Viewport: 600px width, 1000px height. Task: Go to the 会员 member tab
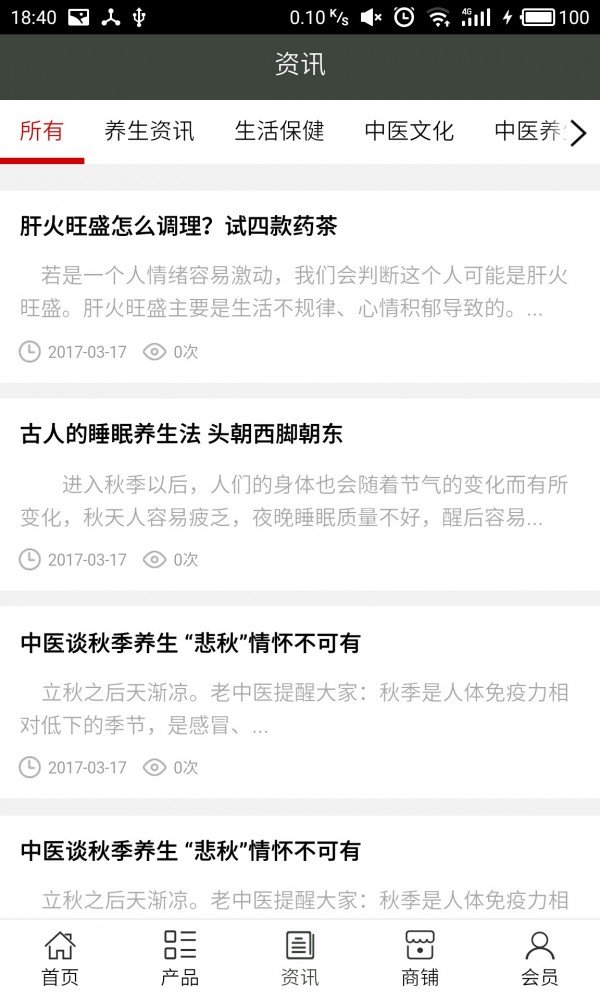tap(540, 958)
